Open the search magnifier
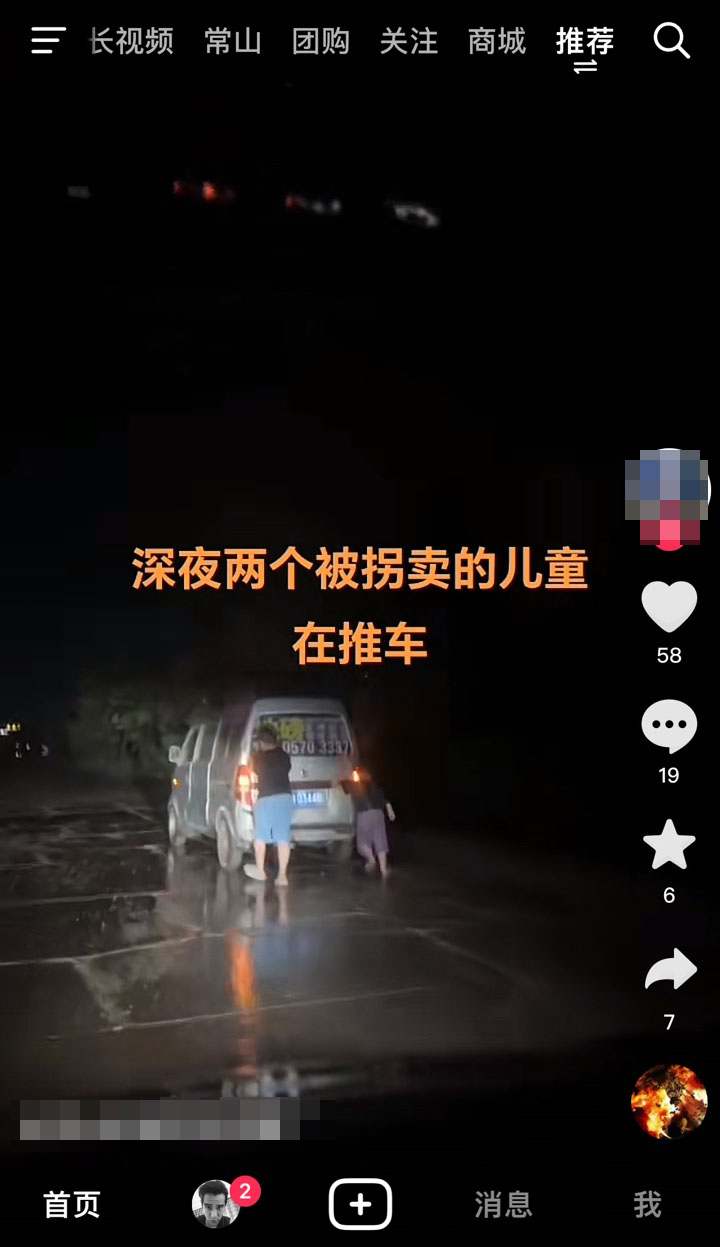 [x=671, y=41]
